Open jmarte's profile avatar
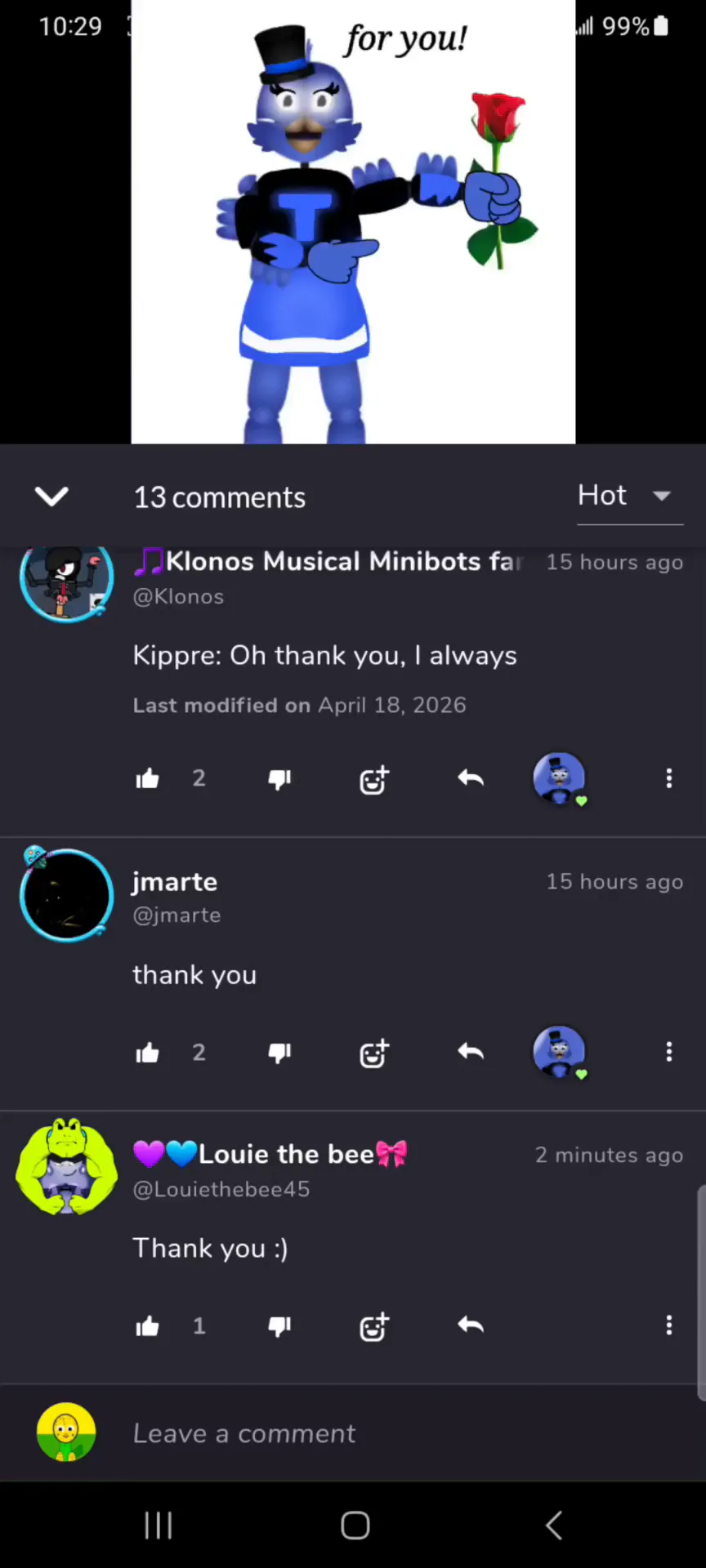Viewport: 706px width, 1568px height. coord(66,895)
